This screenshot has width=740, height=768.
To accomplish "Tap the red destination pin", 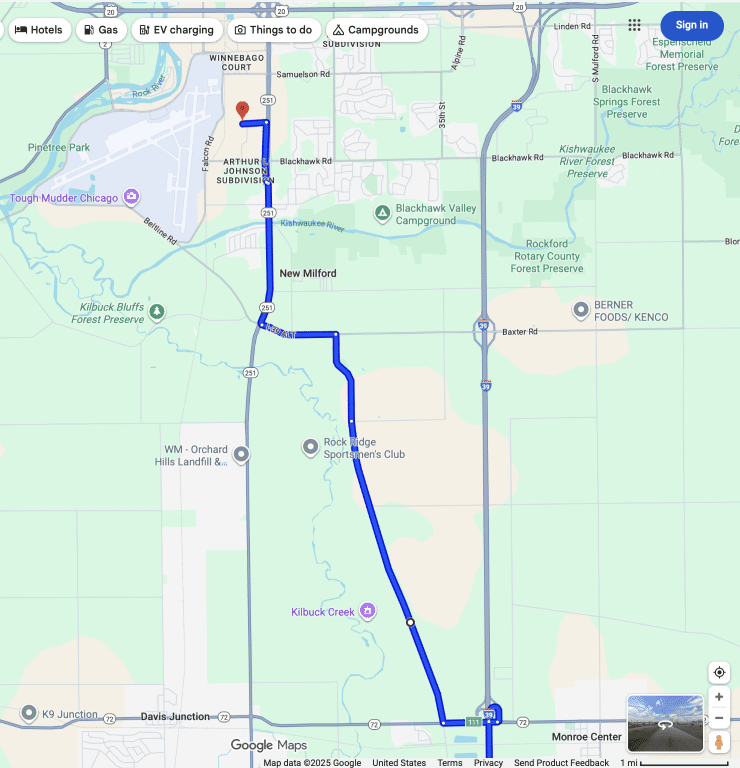I will pyautogui.click(x=241, y=110).
